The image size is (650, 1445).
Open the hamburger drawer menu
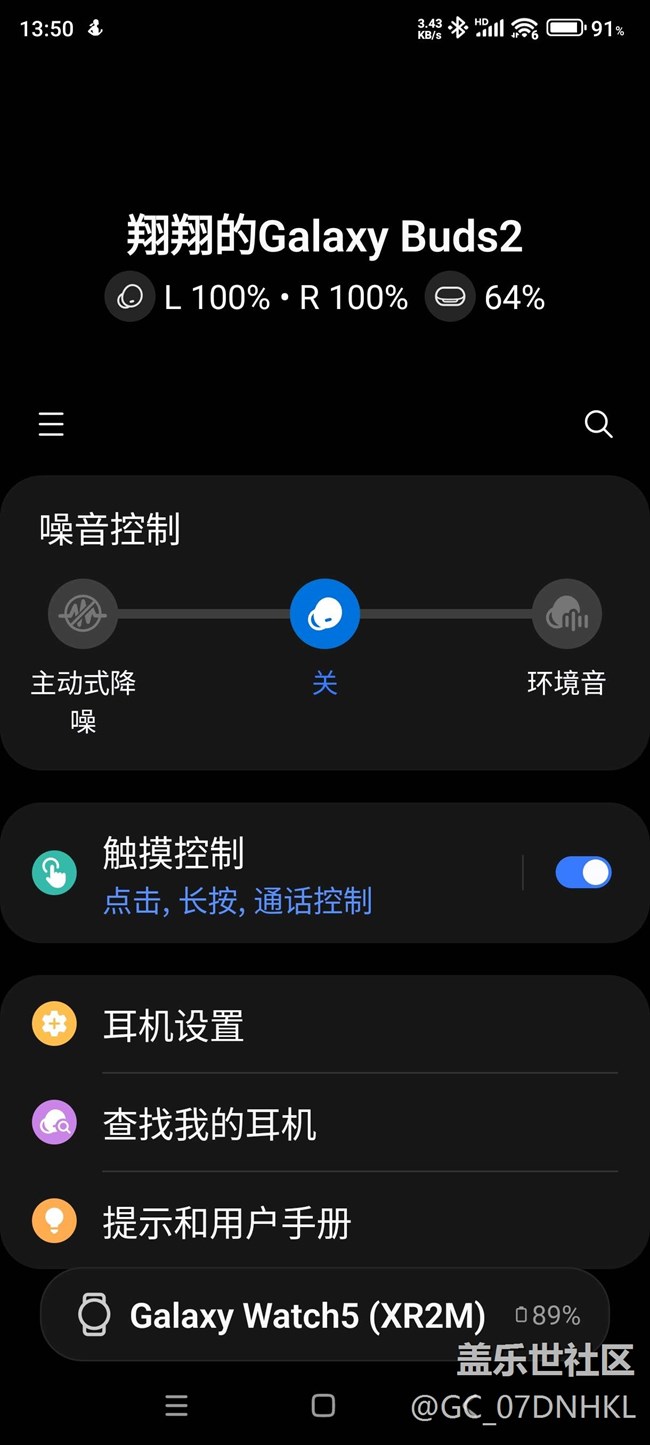click(51, 424)
